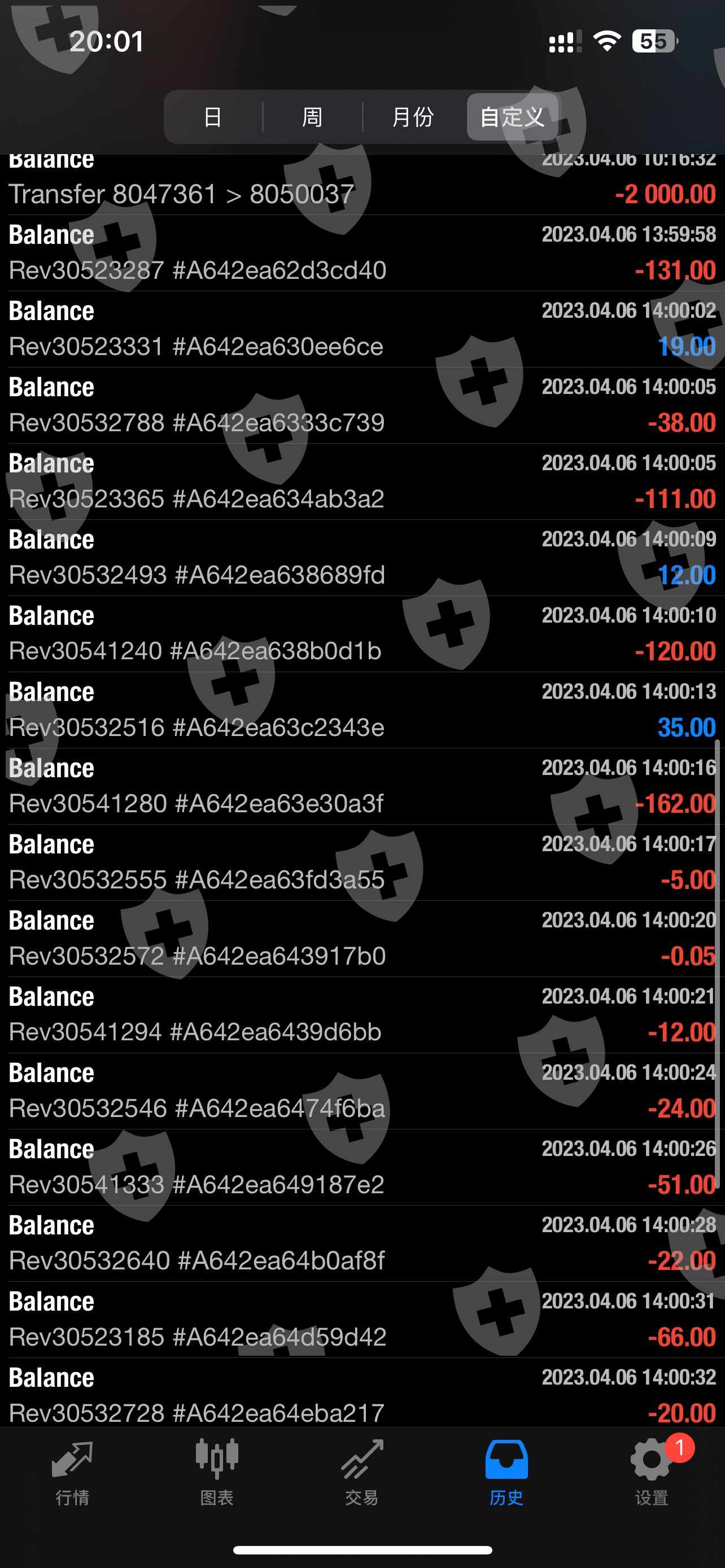Image resolution: width=725 pixels, height=1568 pixels.
Task: Switch to the 日 period segment
Action: click(x=212, y=117)
